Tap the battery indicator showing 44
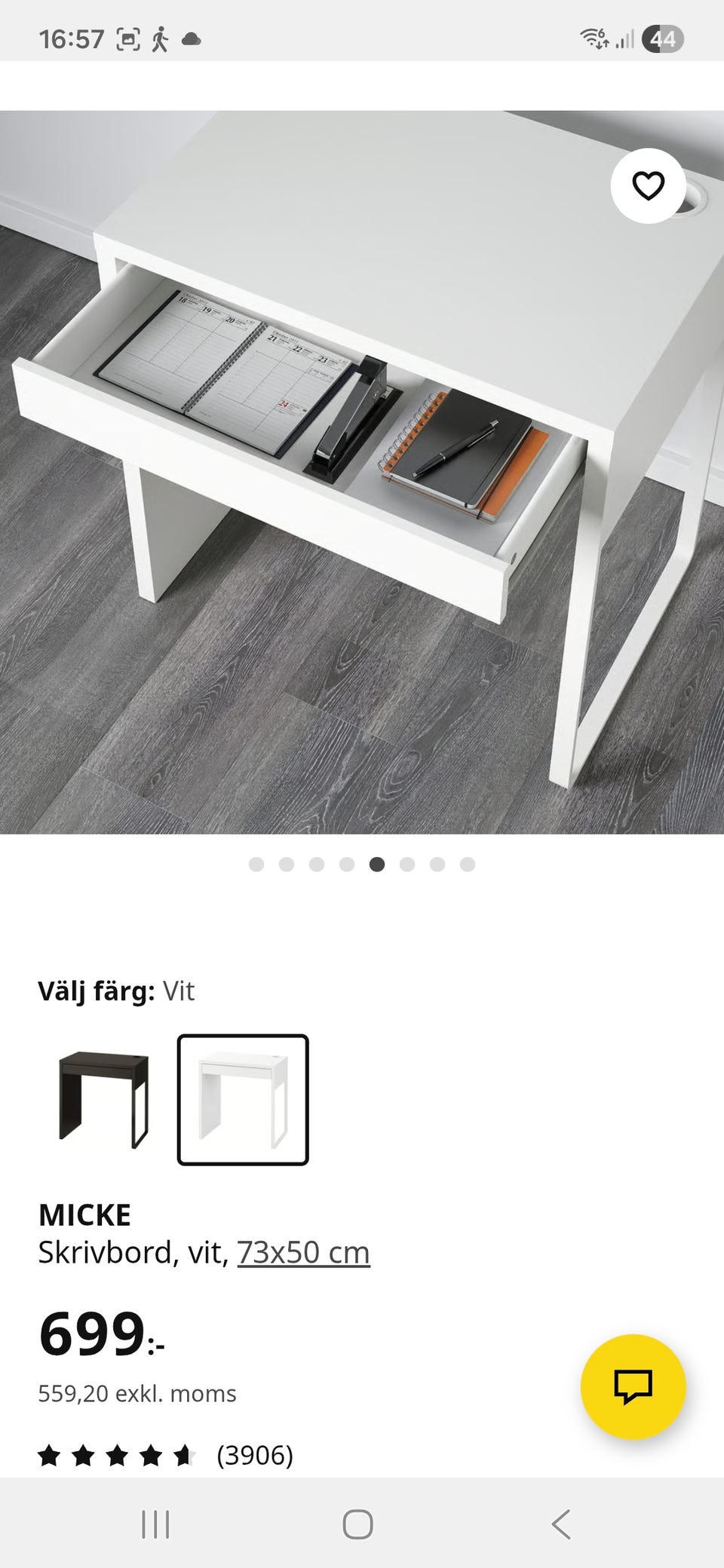Viewport: 724px width, 1568px height. pos(660,39)
